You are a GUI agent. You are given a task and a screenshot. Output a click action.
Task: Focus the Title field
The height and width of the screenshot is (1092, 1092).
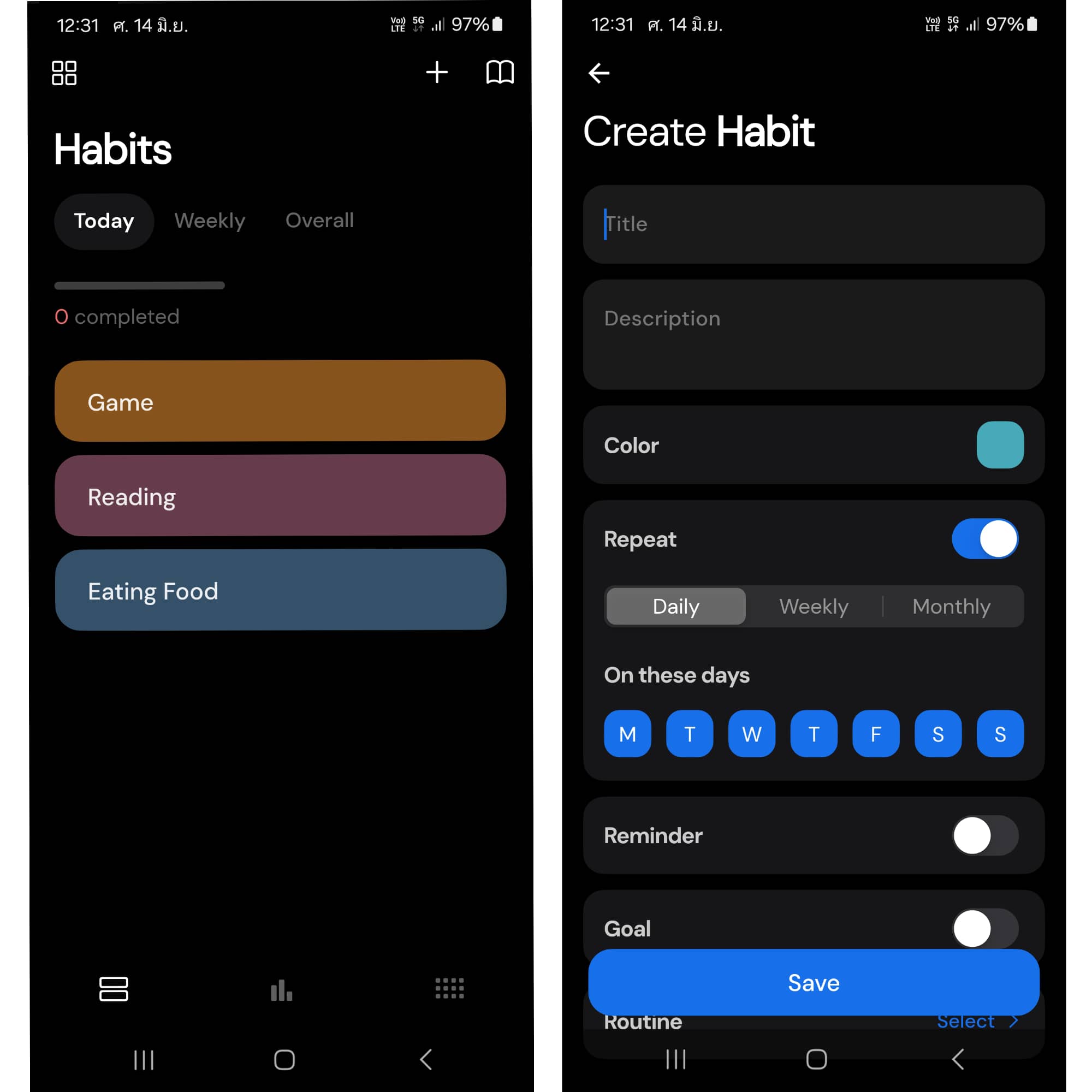814,224
